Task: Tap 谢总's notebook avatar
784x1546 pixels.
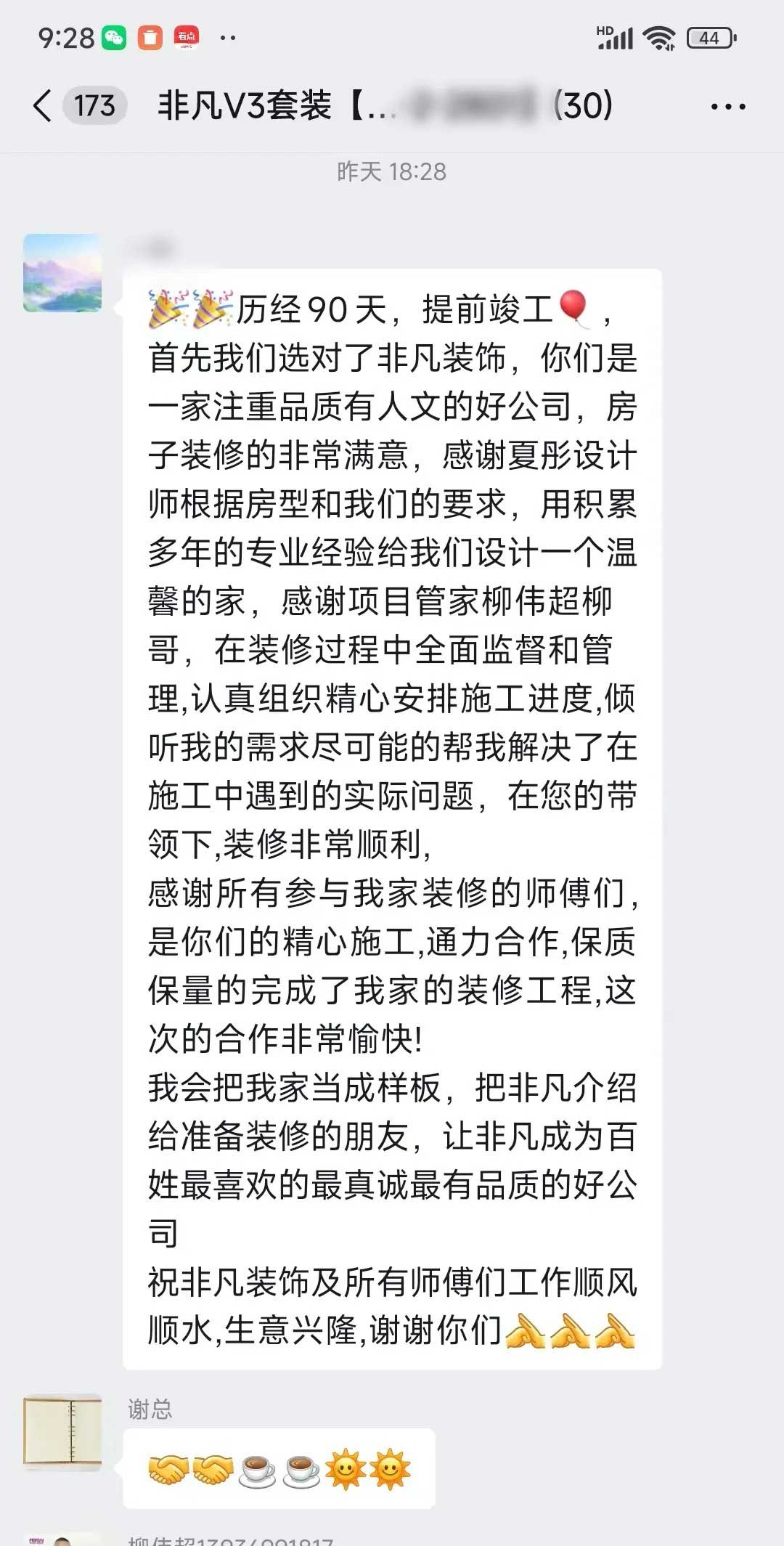Action: click(x=62, y=1431)
